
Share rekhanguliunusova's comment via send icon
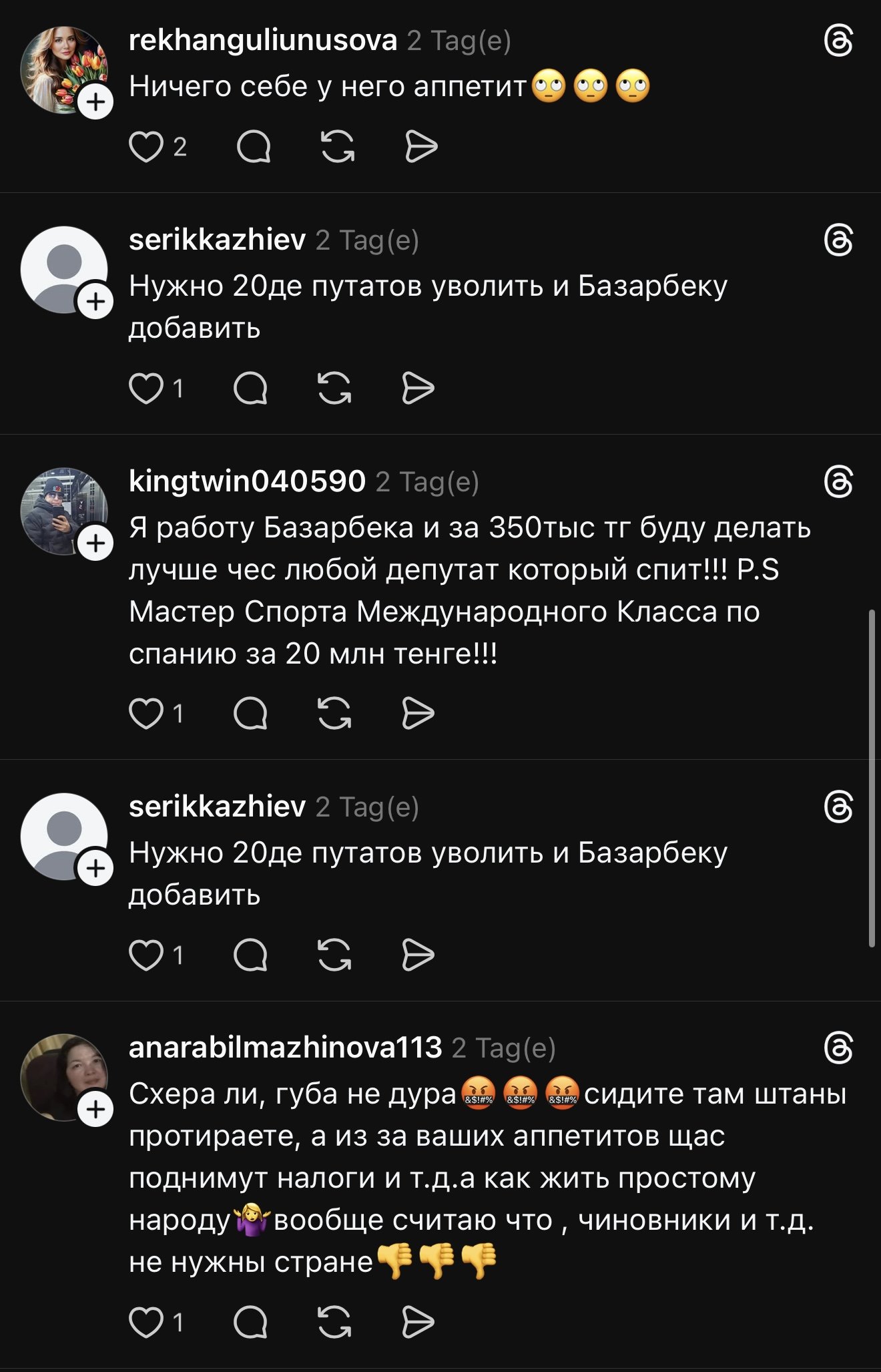click(x=421, y=147)
